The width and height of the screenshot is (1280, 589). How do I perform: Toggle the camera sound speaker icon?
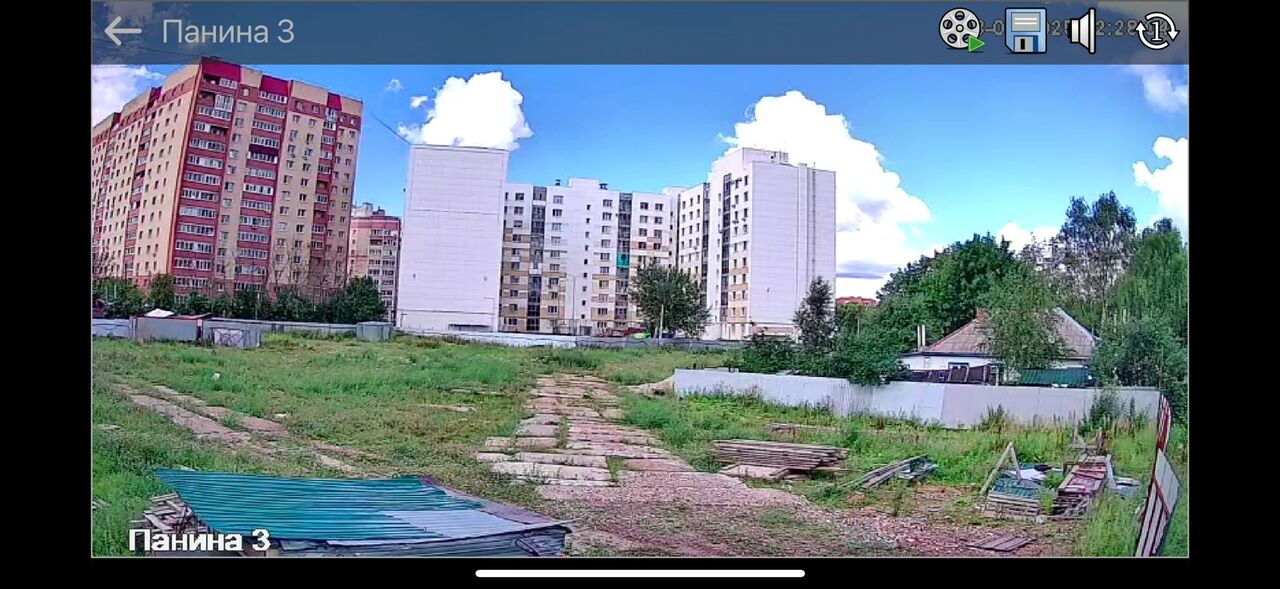[1083, 30]
